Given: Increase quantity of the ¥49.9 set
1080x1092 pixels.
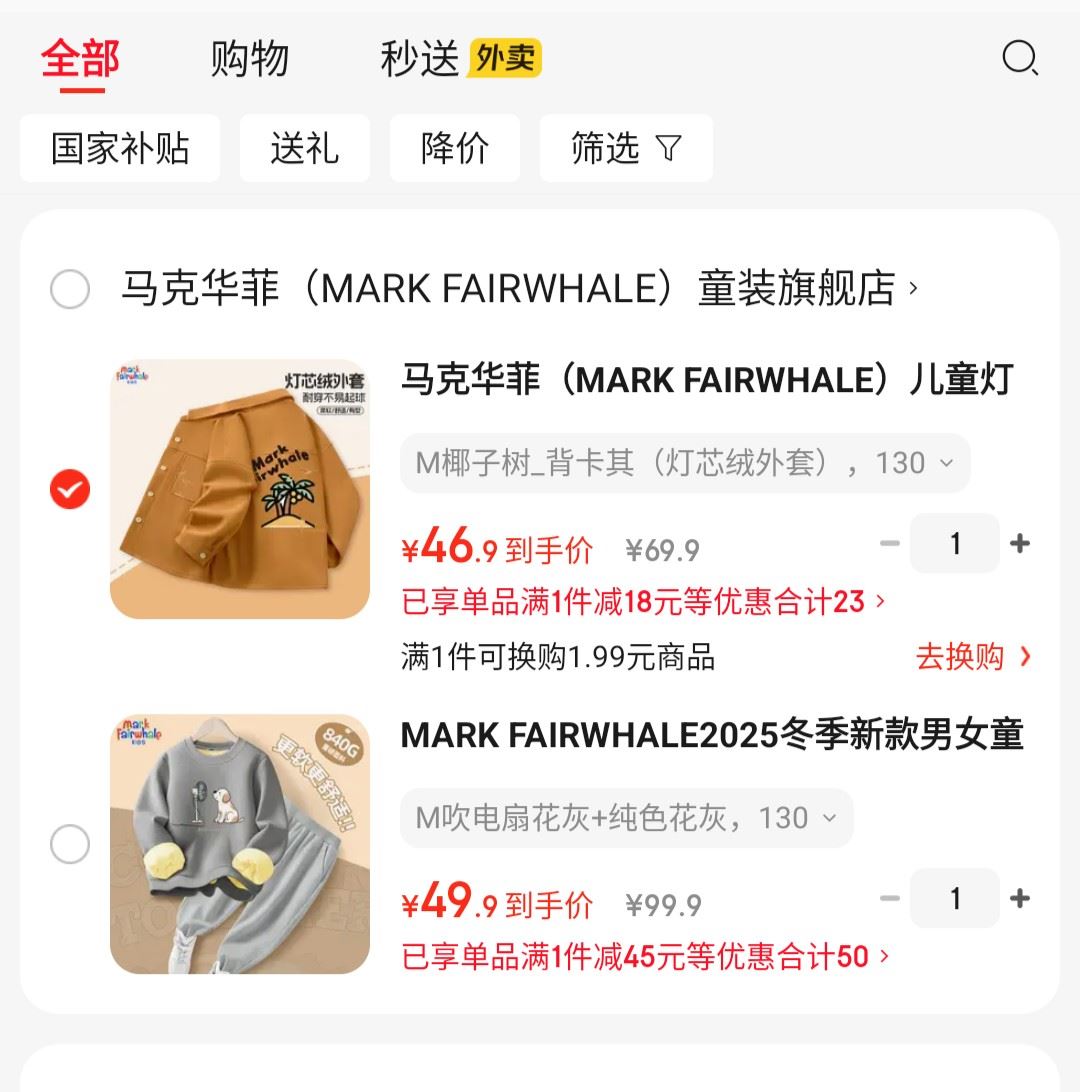Looking at the screenshot, I should (x=1020, y=898).
